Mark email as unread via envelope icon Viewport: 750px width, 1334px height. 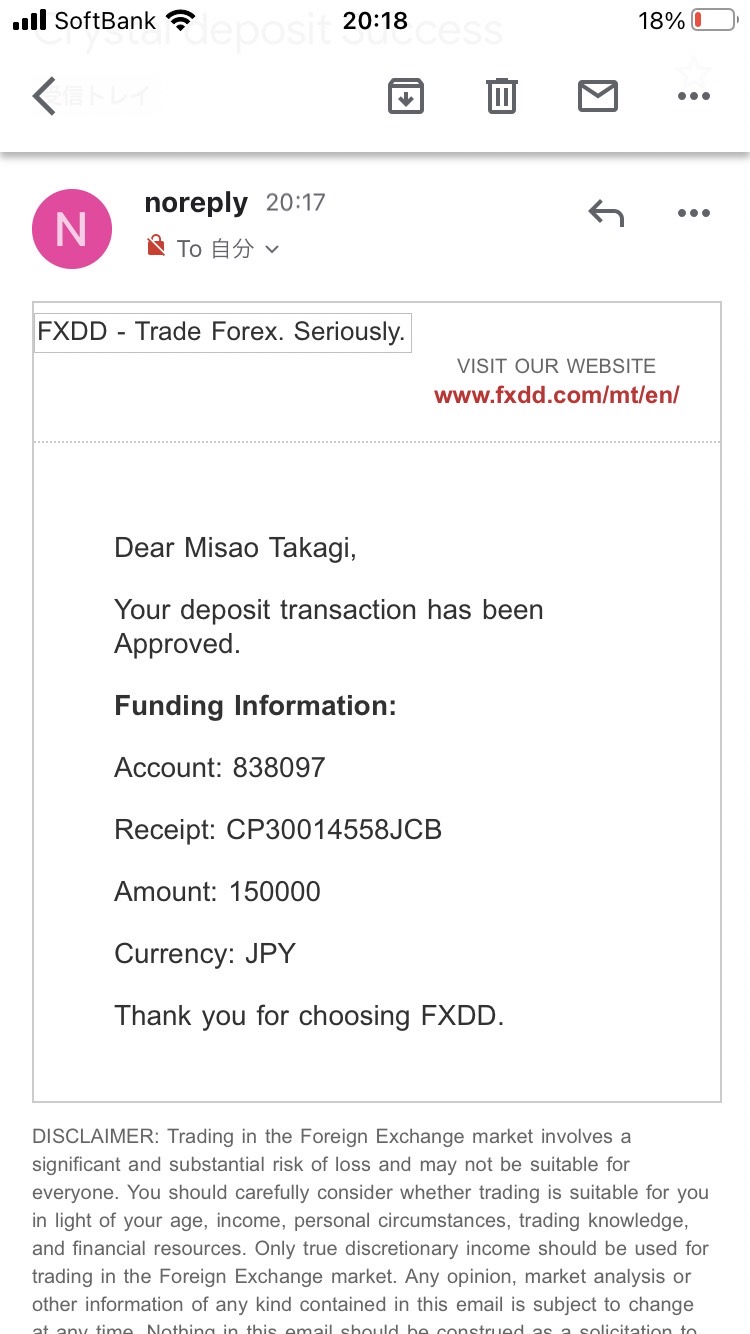[x=598, y=96]
